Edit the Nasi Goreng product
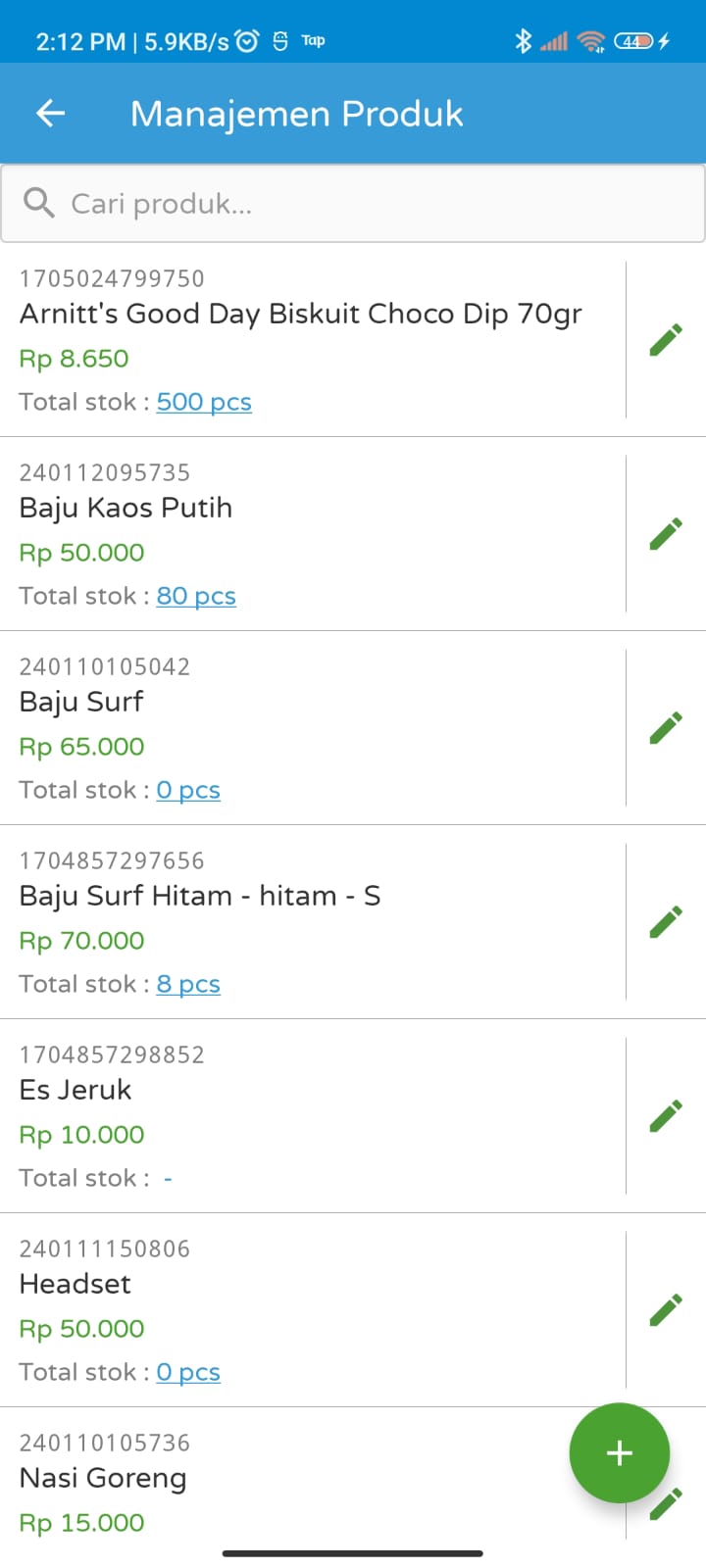Image resolution: width=706 pixels, height=1568 pixels. [668, 1506]
